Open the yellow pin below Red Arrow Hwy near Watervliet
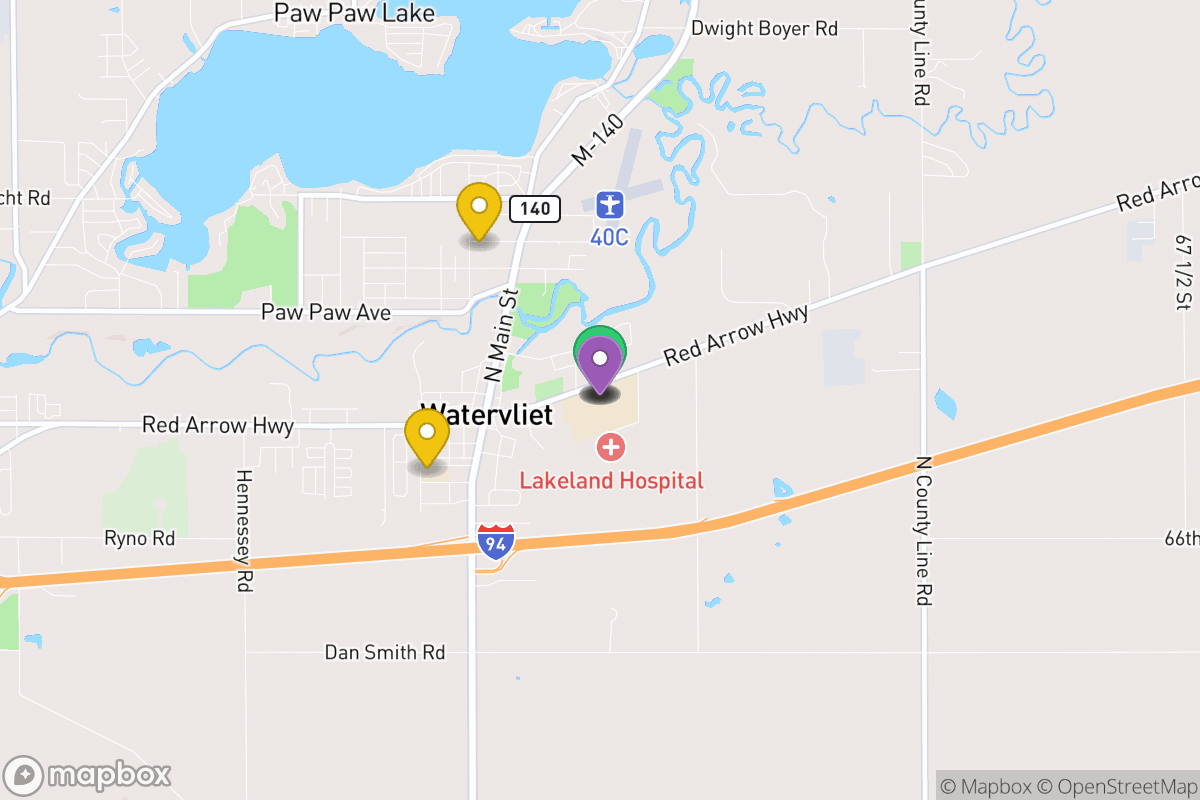The width and height of the screenshot is (1200, 800). (x=427, y=436)
